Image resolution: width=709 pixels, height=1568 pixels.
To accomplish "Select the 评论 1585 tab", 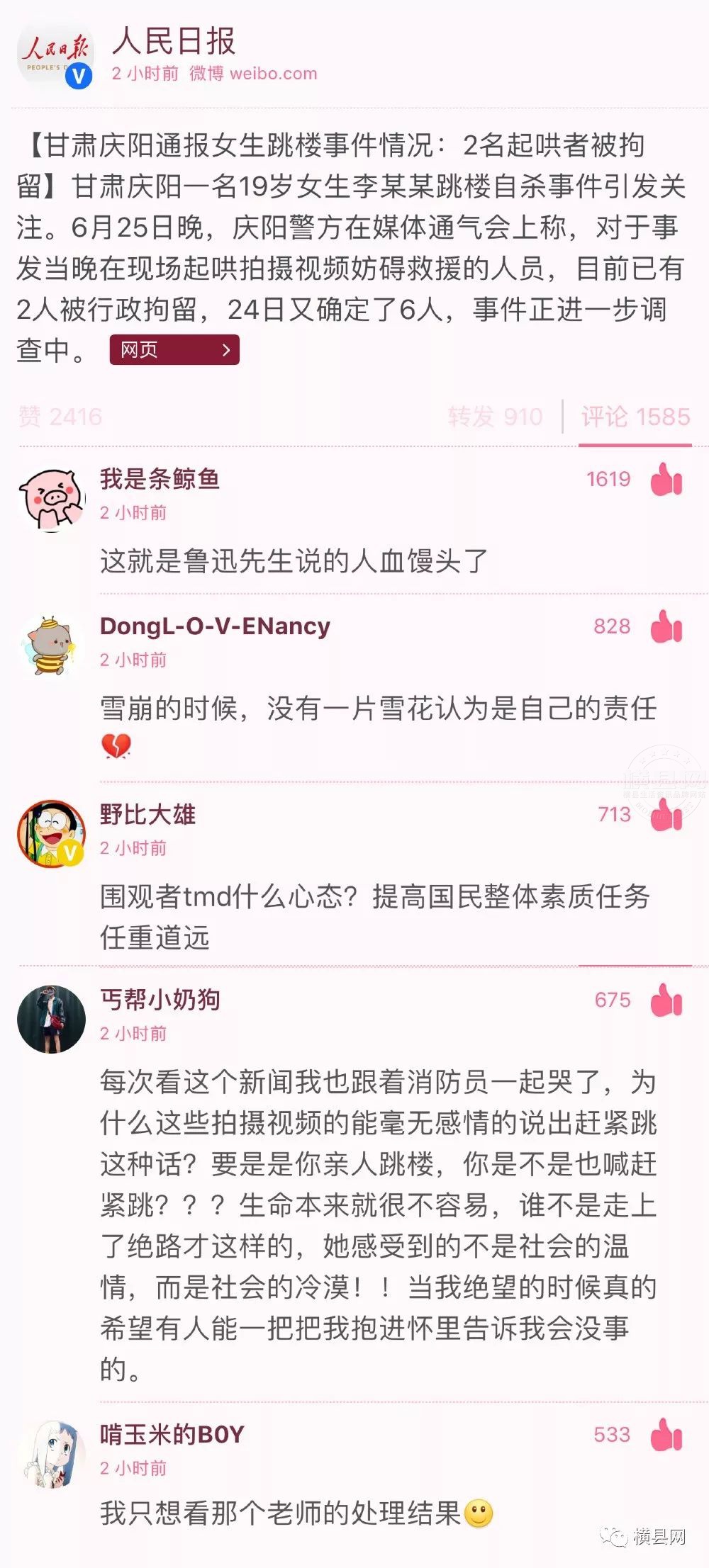I will (635, 417).
